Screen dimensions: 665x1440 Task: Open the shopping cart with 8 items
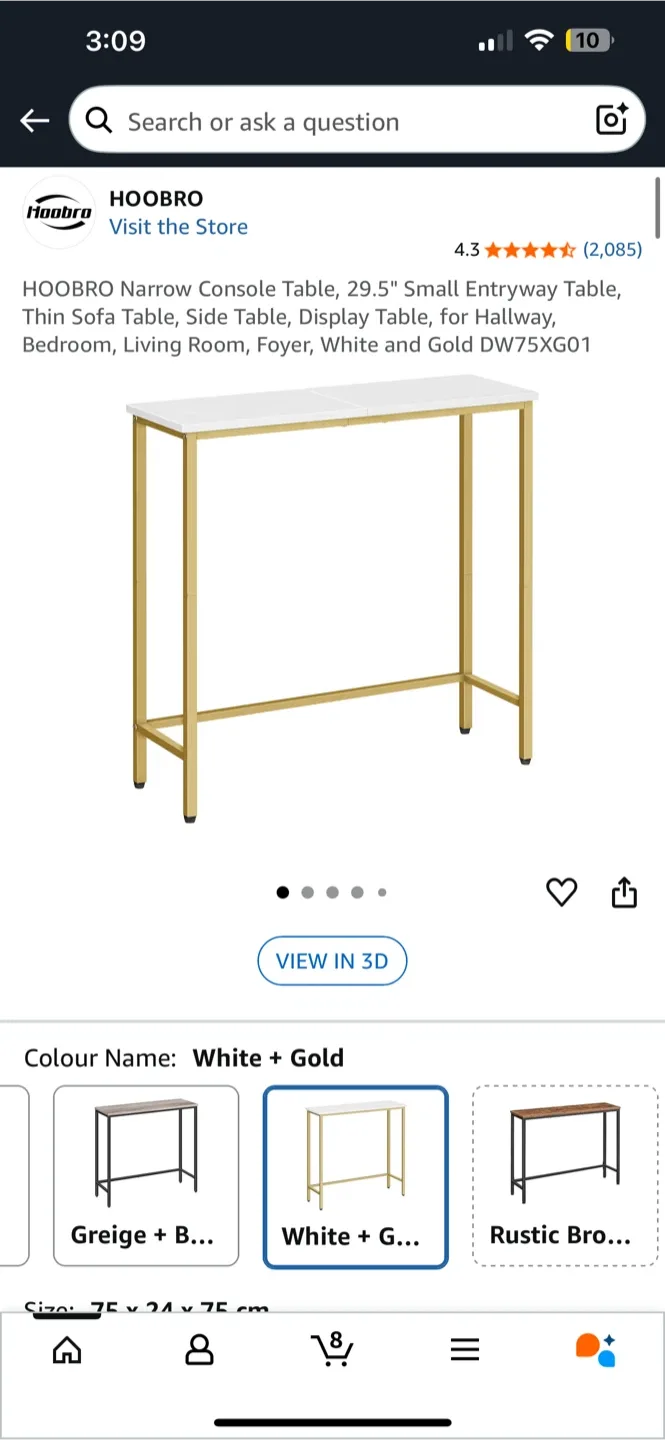pyautogui.click(x=331, y=1349)
